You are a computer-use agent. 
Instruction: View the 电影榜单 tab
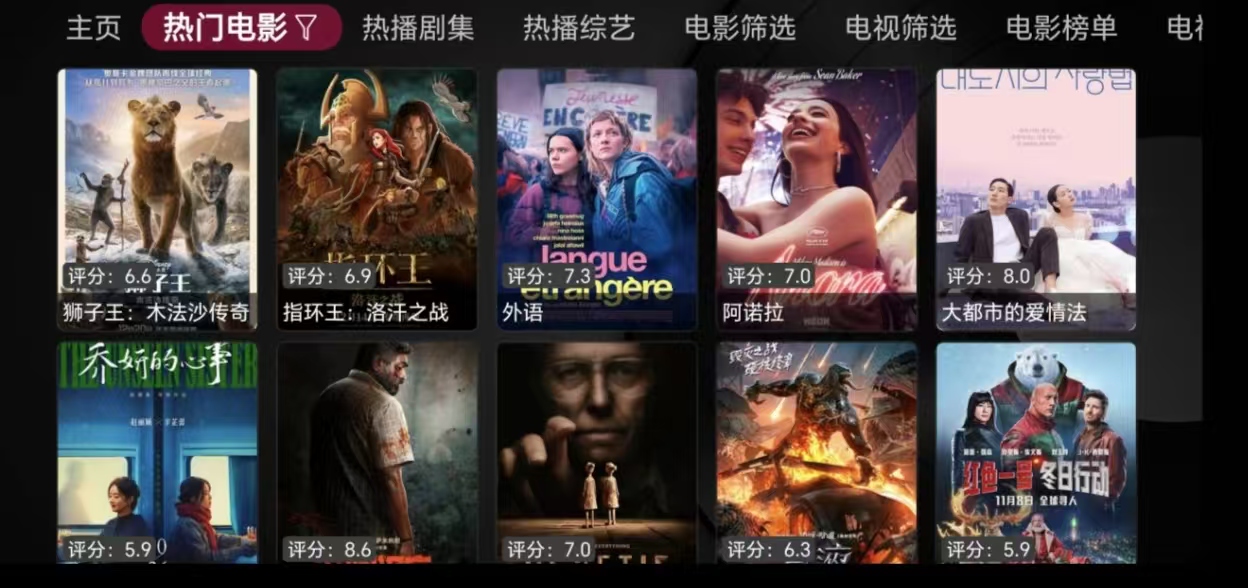1061,28
